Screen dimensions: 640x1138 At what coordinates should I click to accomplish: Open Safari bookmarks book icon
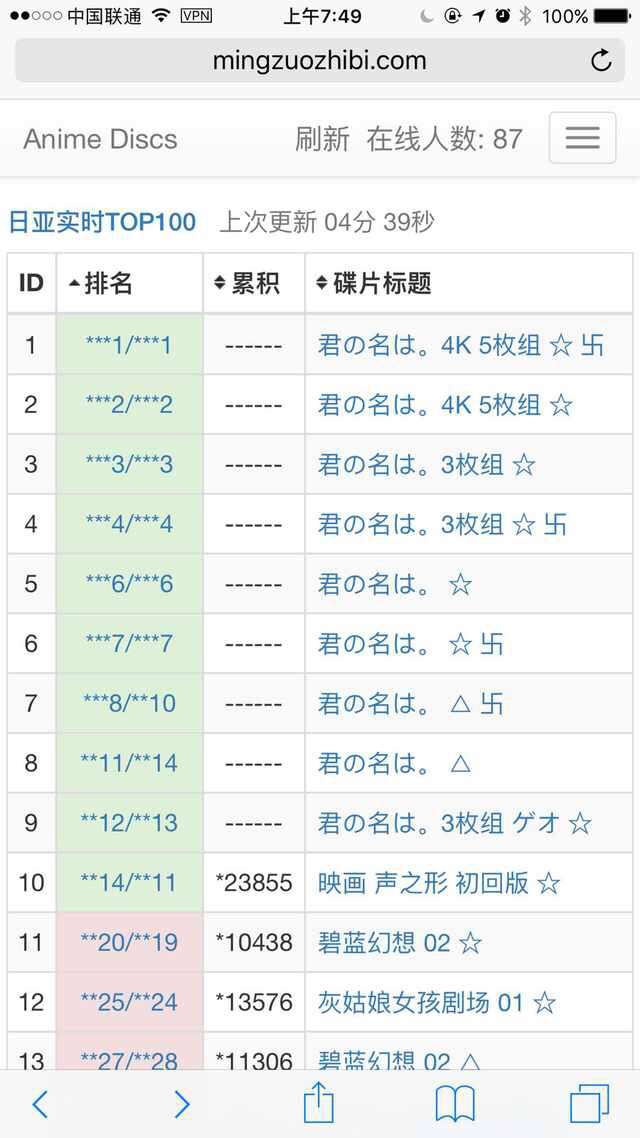pyautogui.click(x=455, y=1104)
